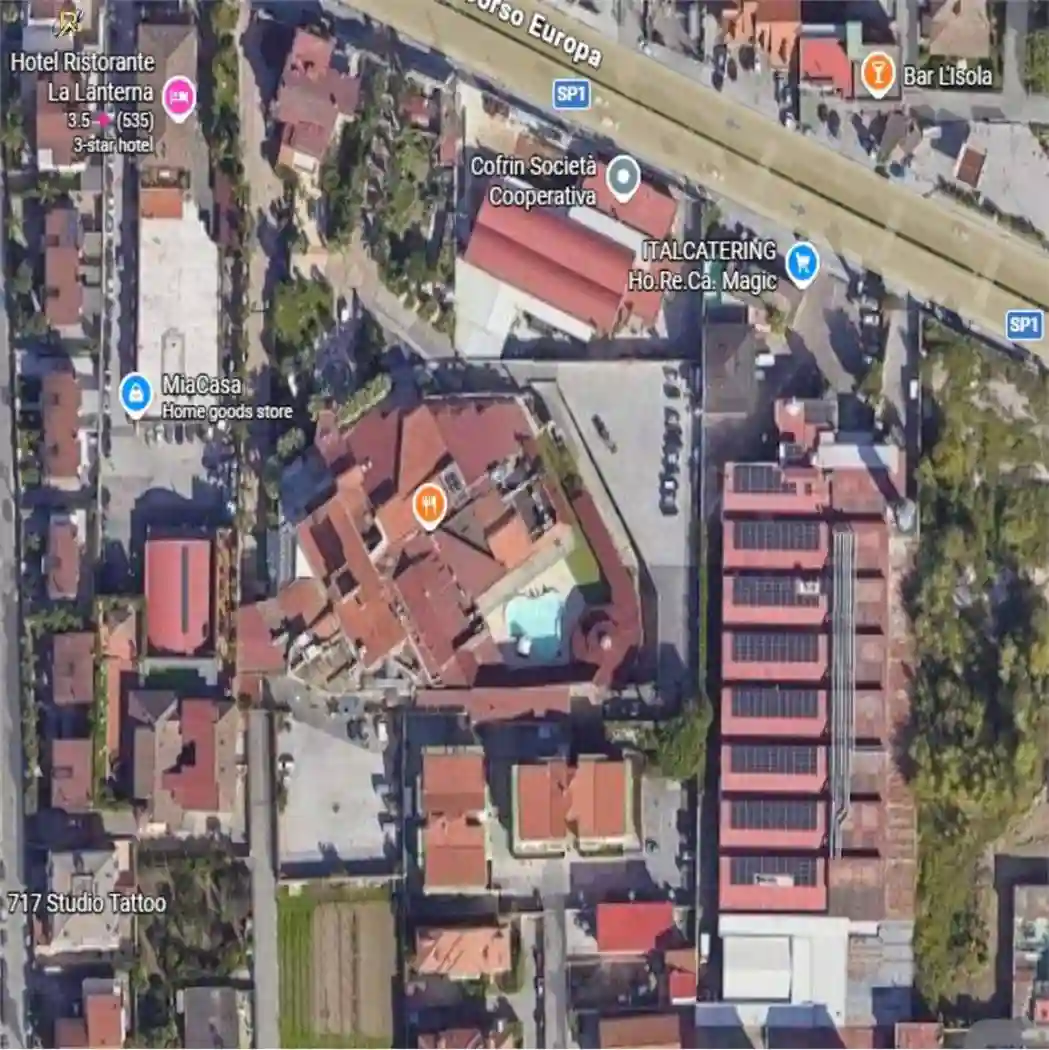
Task: Open the ITALCATERING Ho.Re.Ca. Magic shop pin
Action: pyautogui.click(x=802, y=263)
